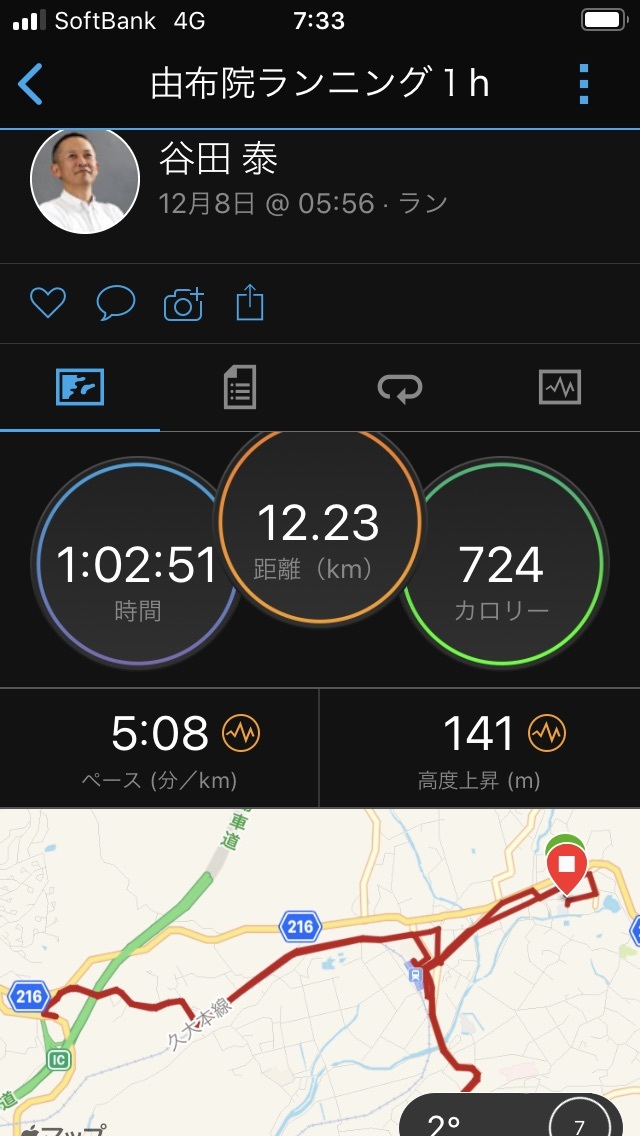Viewport: 640px width, 1136px height.
Task: Like this activity with the heart
Action: 47,303
